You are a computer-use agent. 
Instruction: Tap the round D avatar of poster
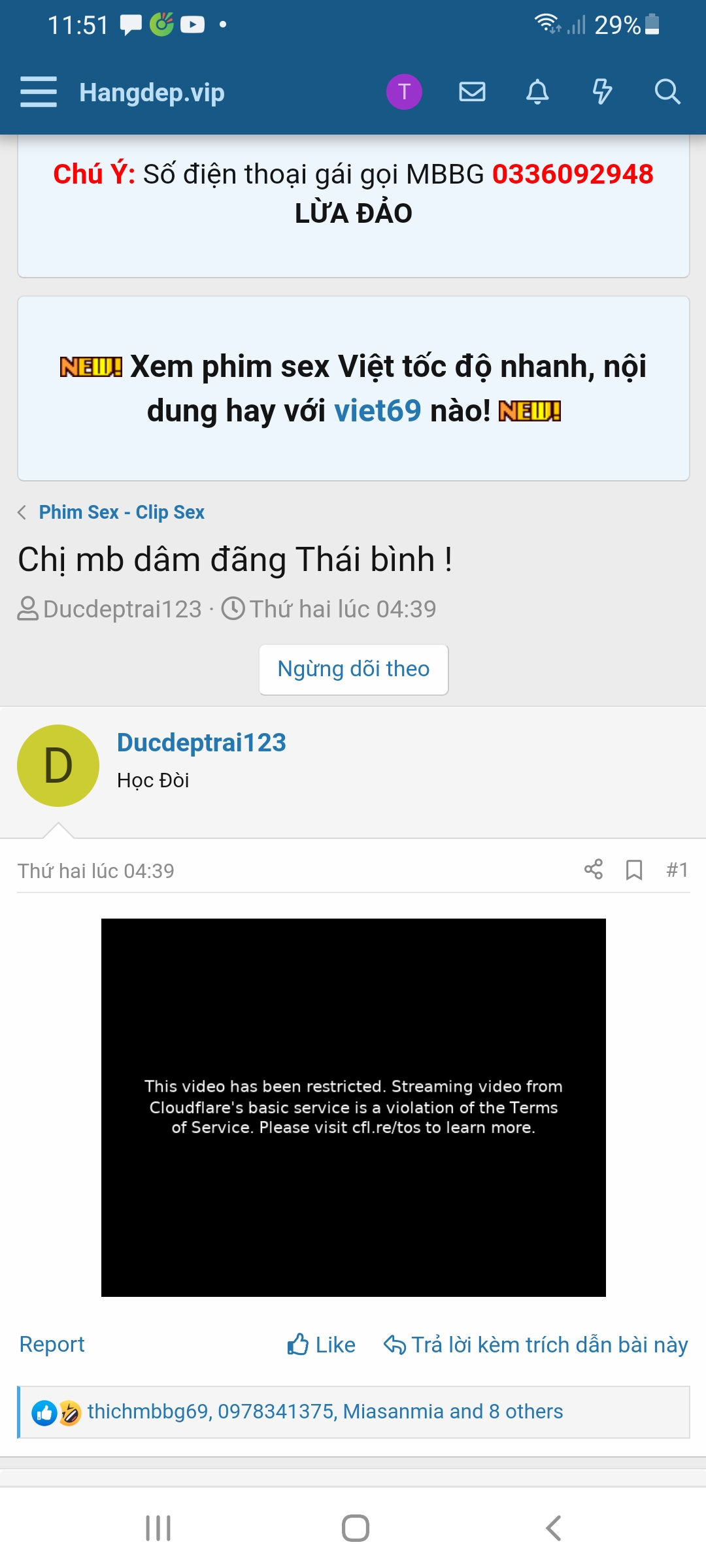coord(58,766)
